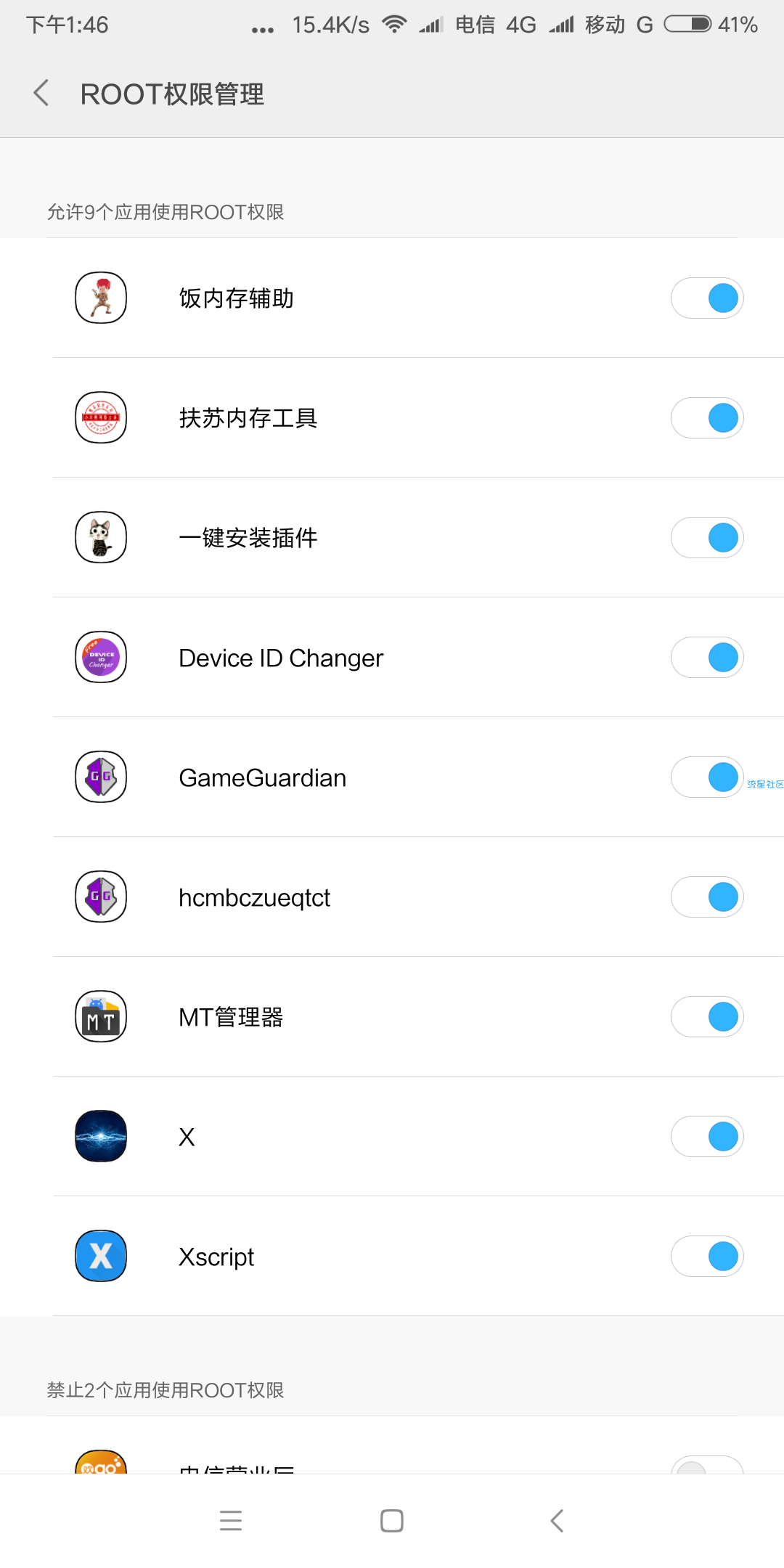Disable root for hcmbczueqtct
This screenshot has width=784, height=1568.
(706, 897)
